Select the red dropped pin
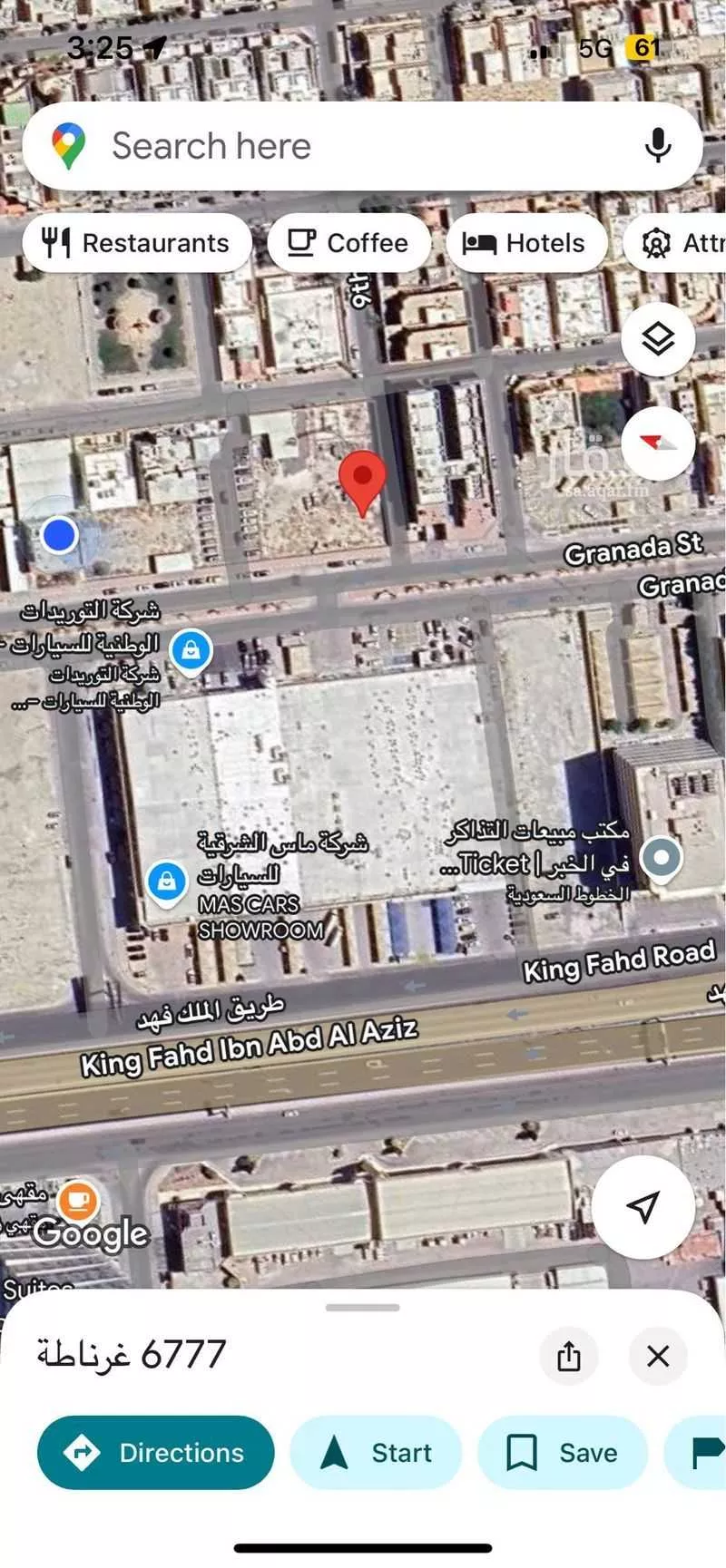This screenshot has width=726, height=1568. tap(362, 479)
